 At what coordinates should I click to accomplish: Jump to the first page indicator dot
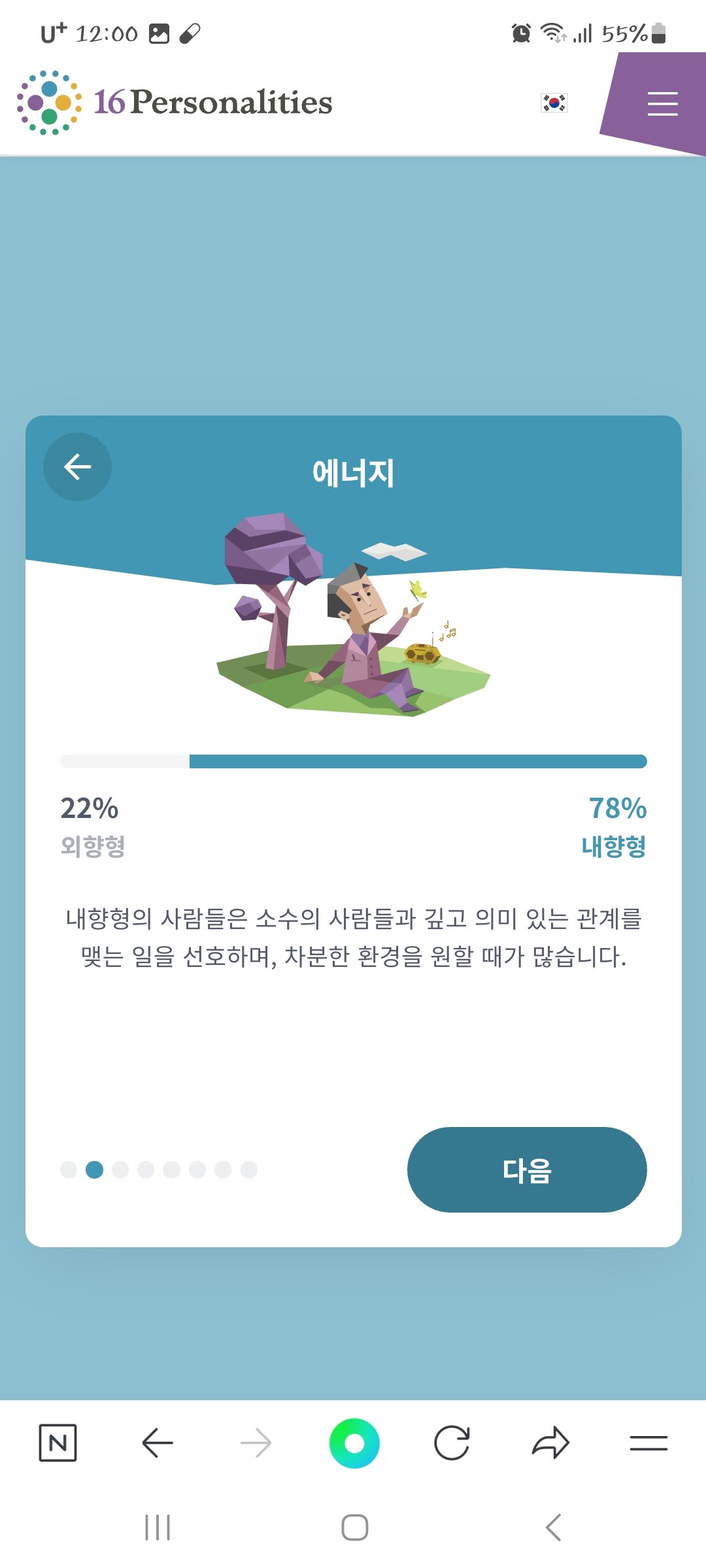(69, 1169)
